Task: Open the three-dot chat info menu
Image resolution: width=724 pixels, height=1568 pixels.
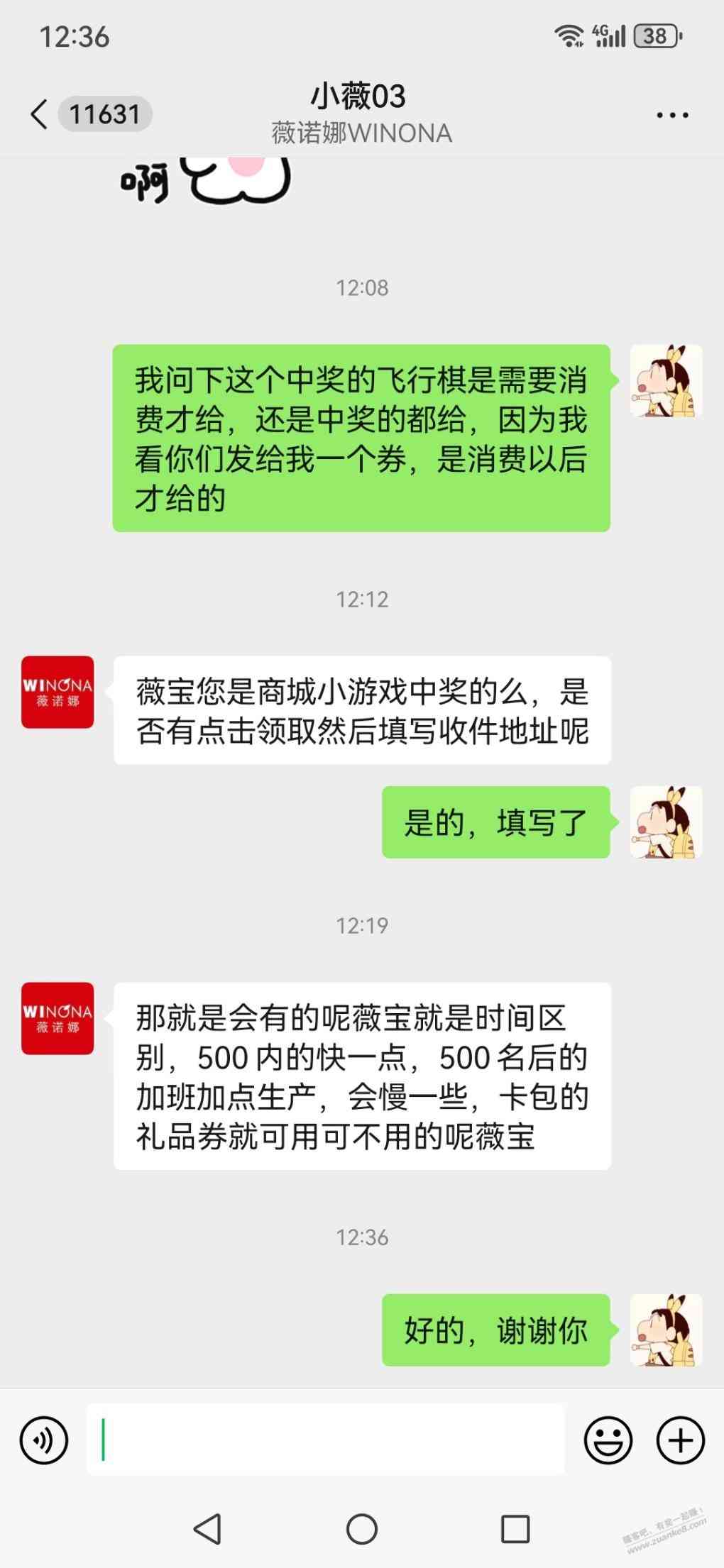Action: [x=671, y=115]
